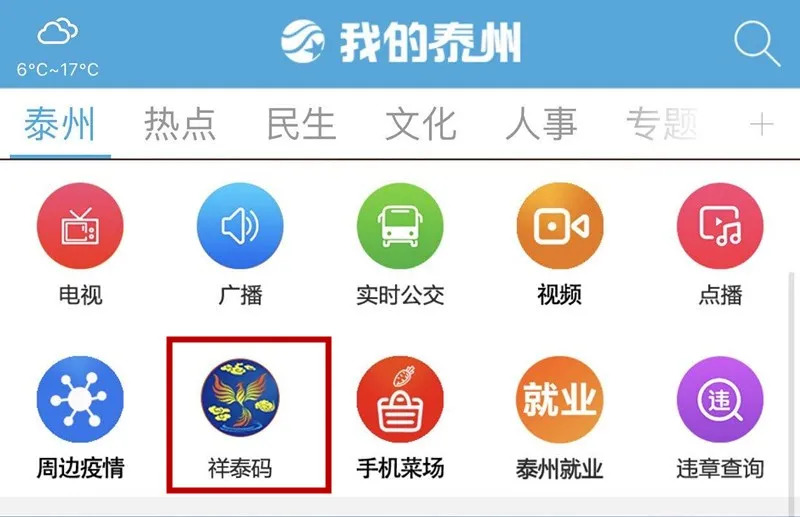Open the 点播 on-demand section

(720, 228)
